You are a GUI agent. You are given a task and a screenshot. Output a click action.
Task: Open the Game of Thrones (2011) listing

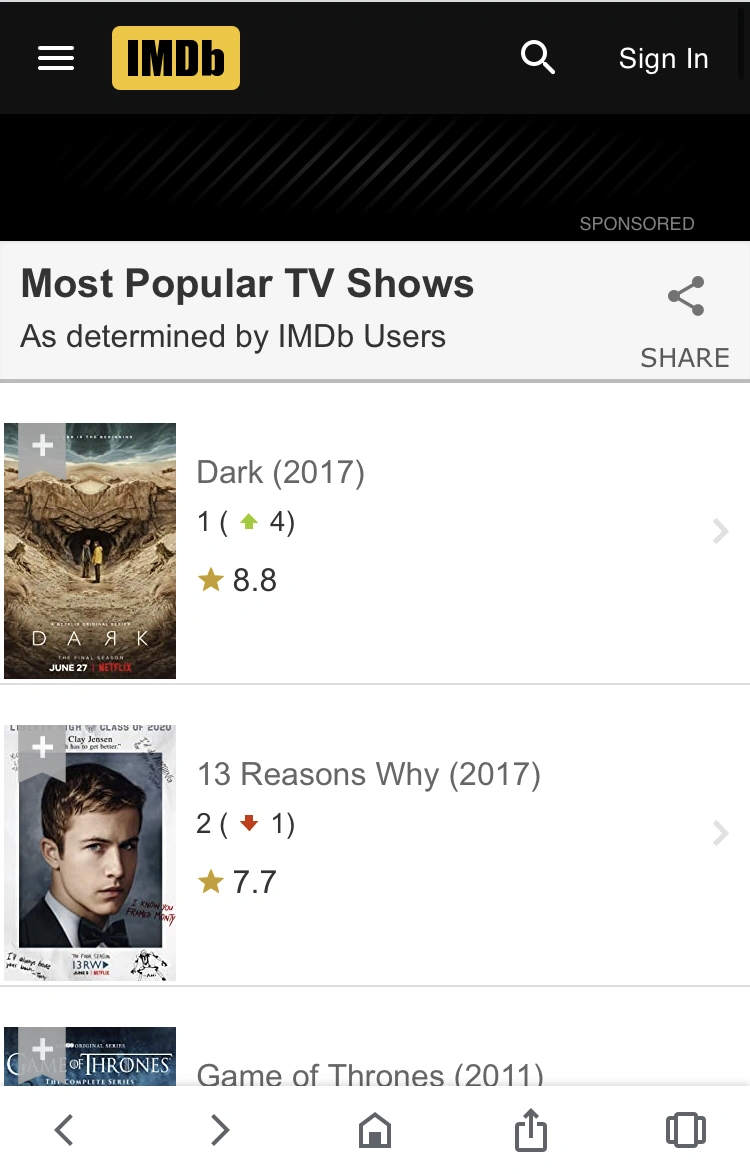pyautogui.click(x=370, y=1075)
